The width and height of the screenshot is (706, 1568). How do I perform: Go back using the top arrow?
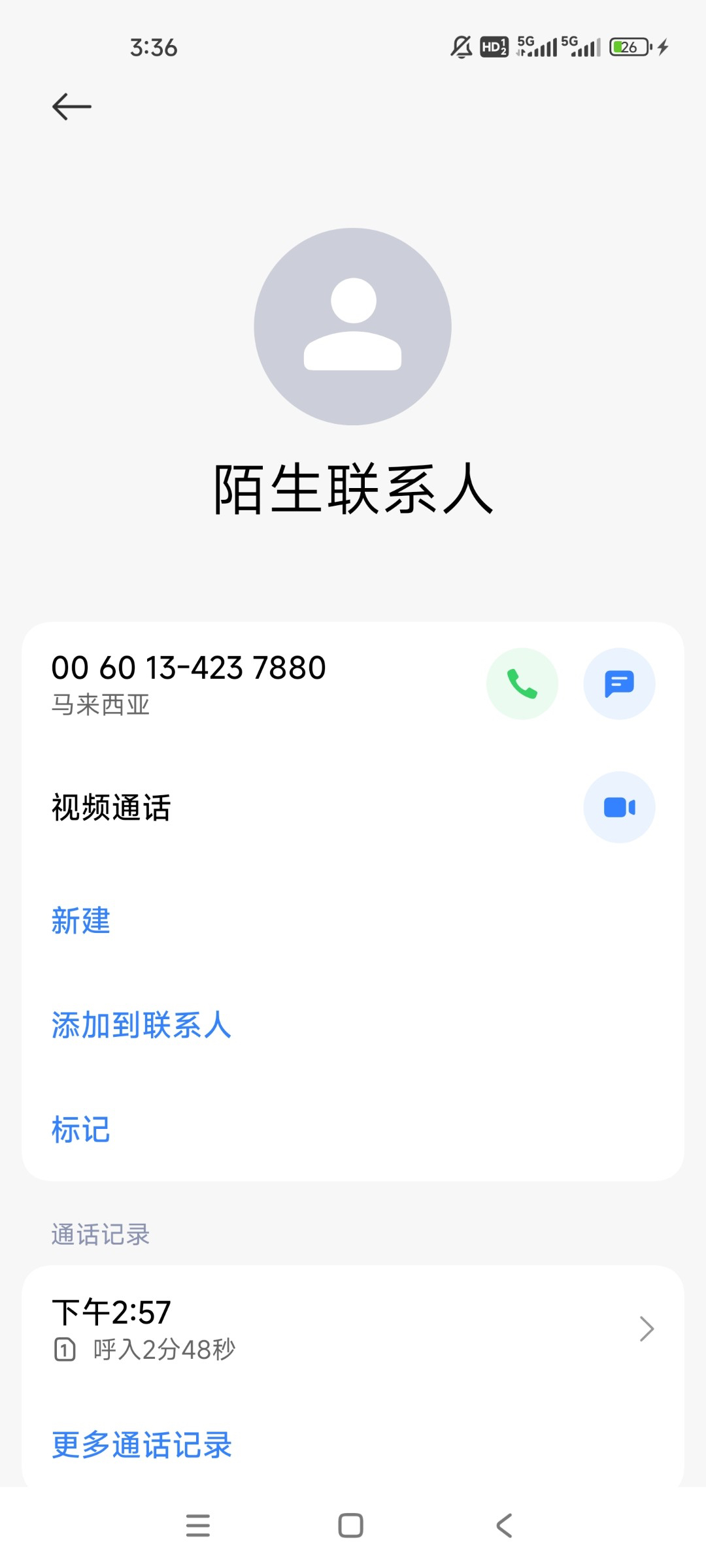(72, 106)
